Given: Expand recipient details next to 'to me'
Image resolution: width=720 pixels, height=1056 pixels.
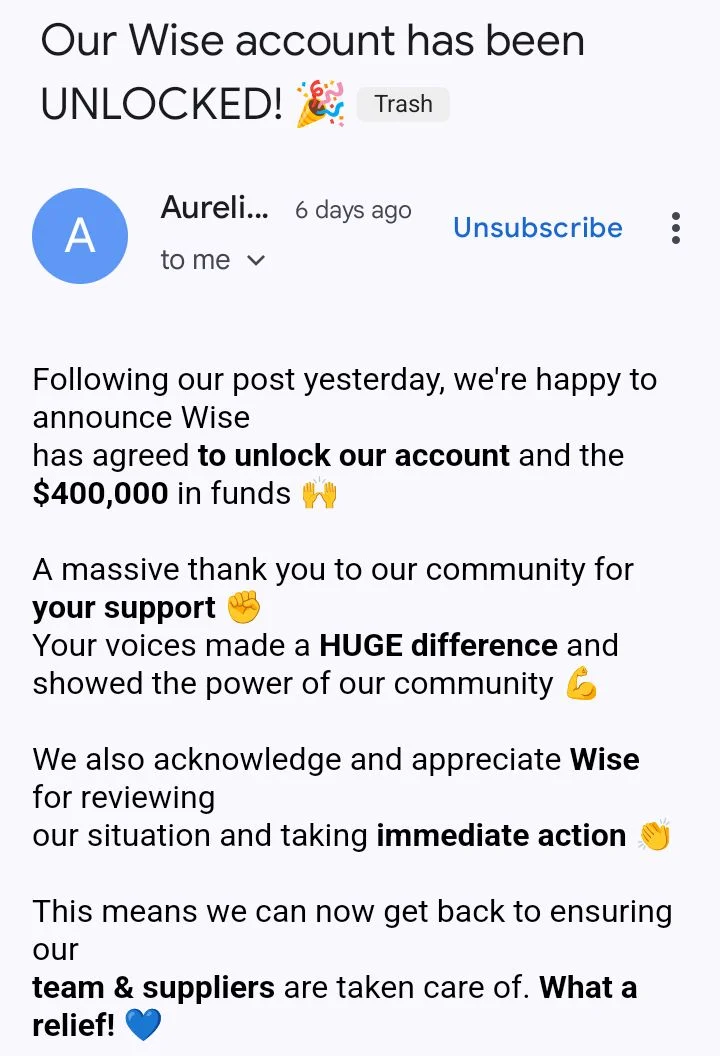Looking at the screenshot, I should point(256,261).
